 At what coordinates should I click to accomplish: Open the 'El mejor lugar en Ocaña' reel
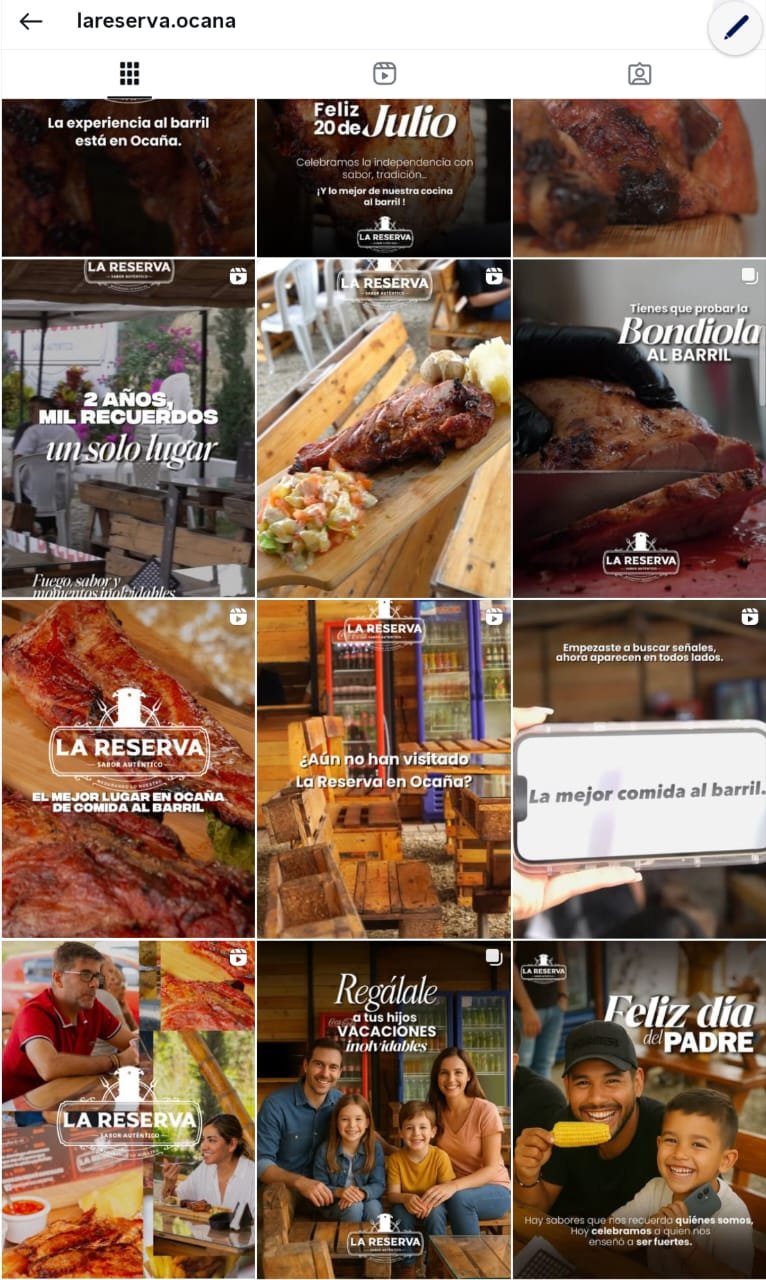[x=128, y=768]
